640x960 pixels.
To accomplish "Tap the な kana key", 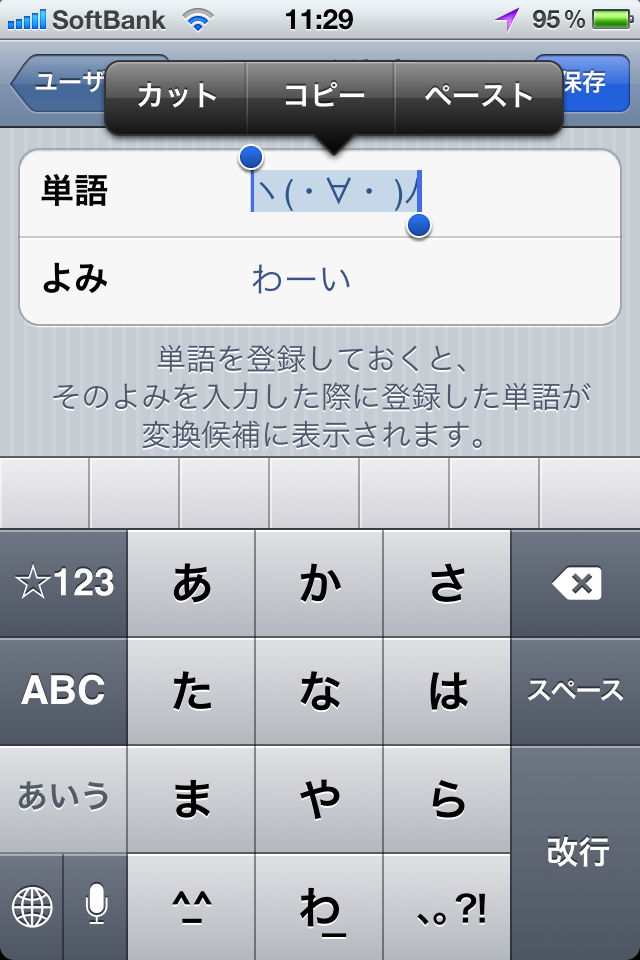I will pos(320,690).
